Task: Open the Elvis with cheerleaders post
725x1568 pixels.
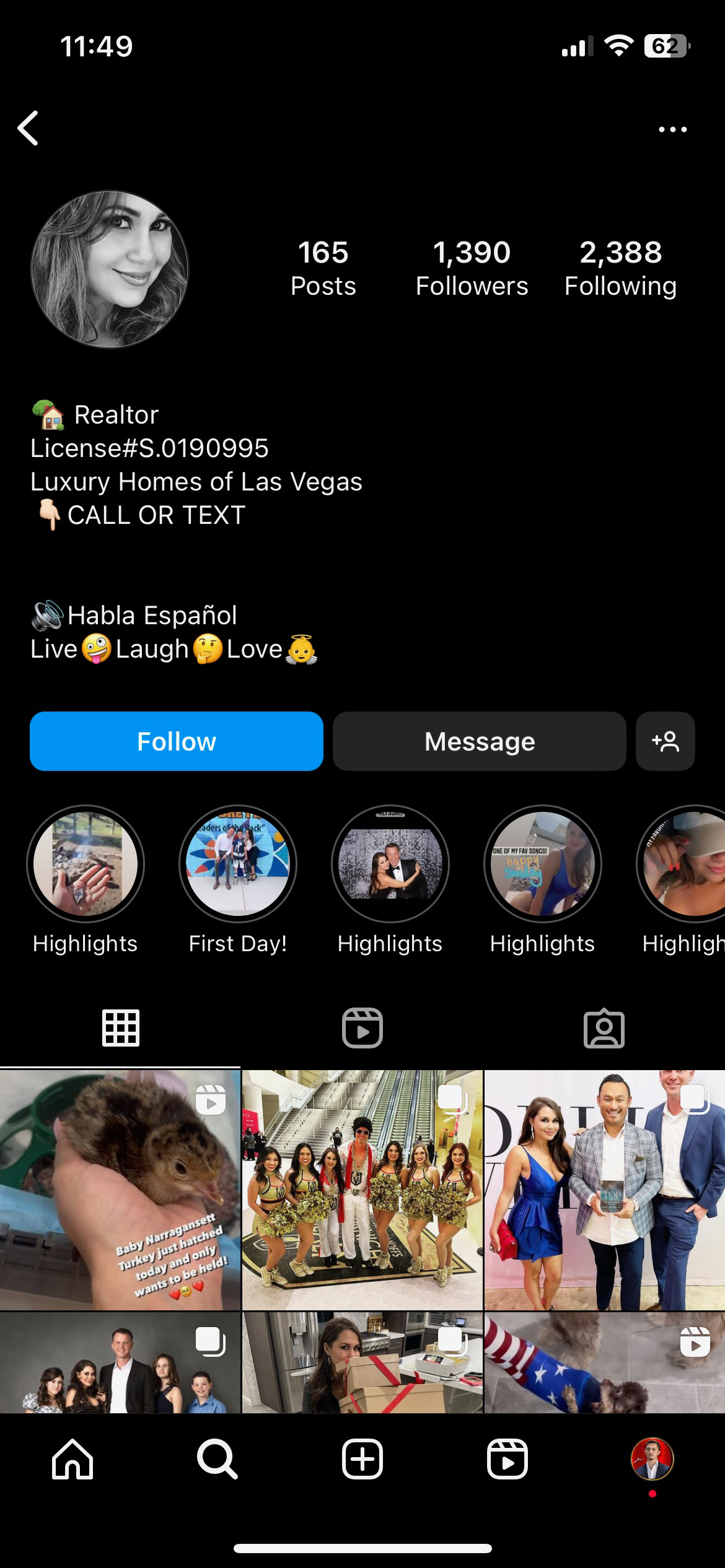Action: coord(362,1190)
